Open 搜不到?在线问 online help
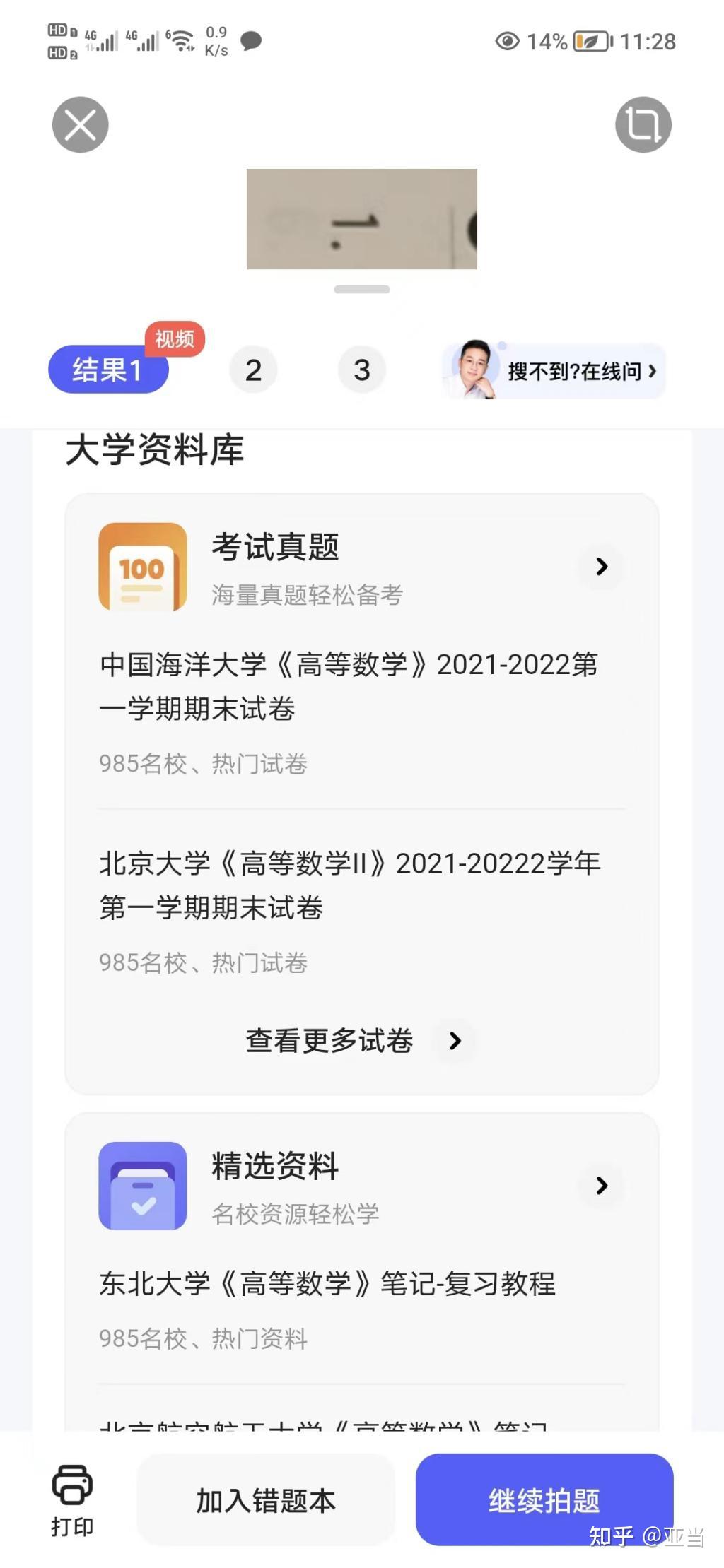 coord(554,370)
